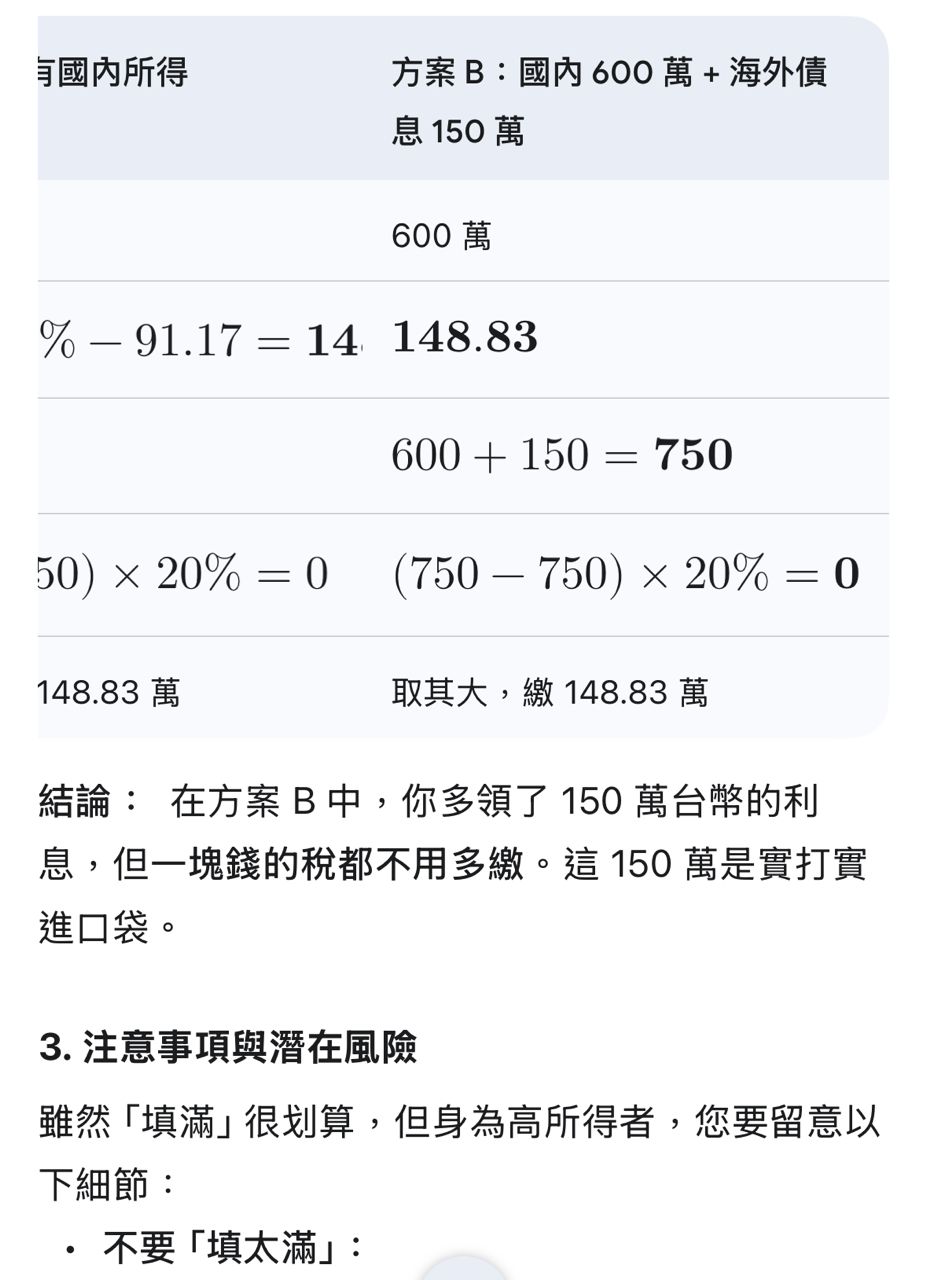Tap the round scroll-to-bottom button
The width and height of the screenshot is (927, 1280).
coord(463,1269)
